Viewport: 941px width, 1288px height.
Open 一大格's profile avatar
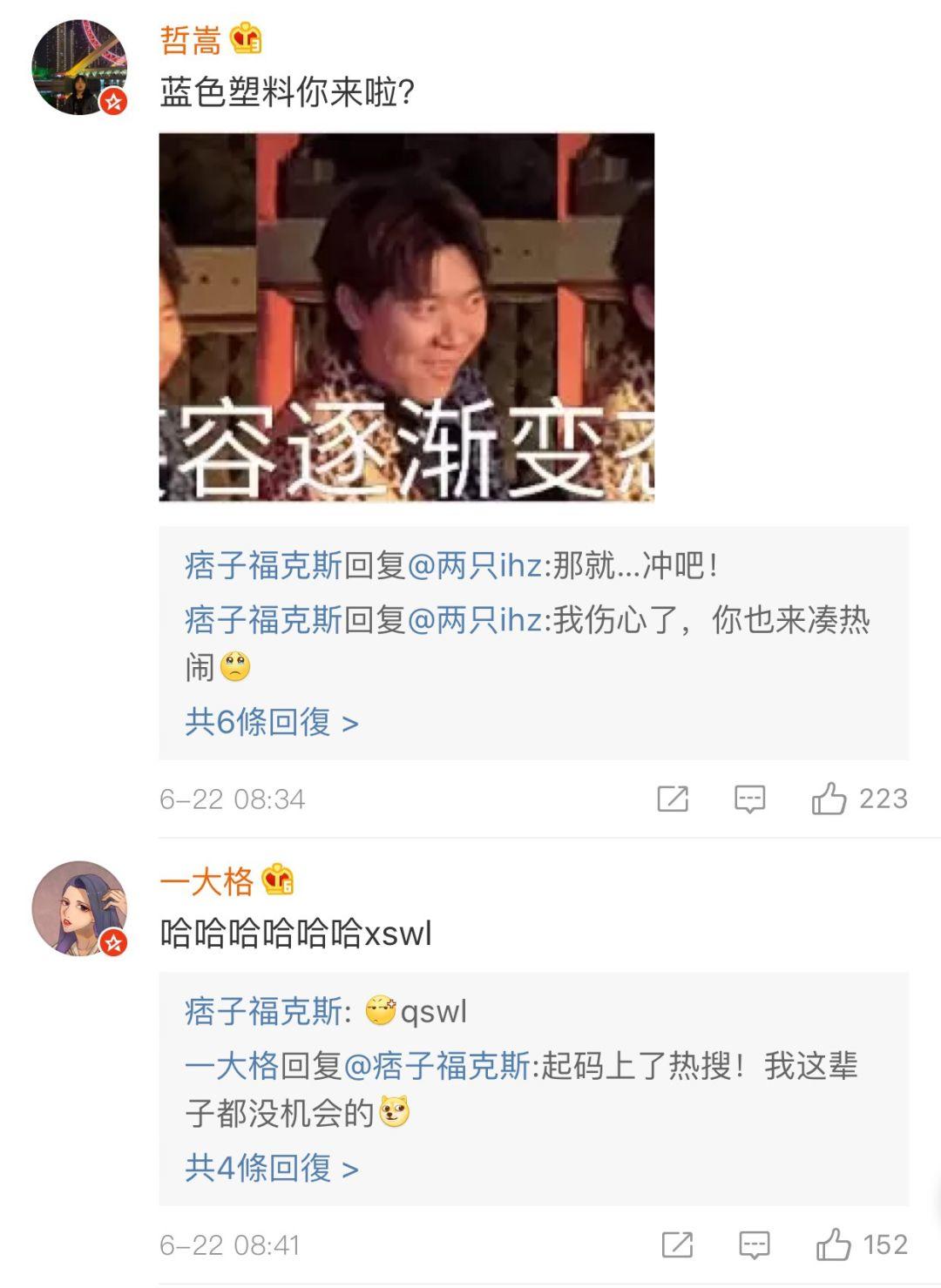(78, 908)
